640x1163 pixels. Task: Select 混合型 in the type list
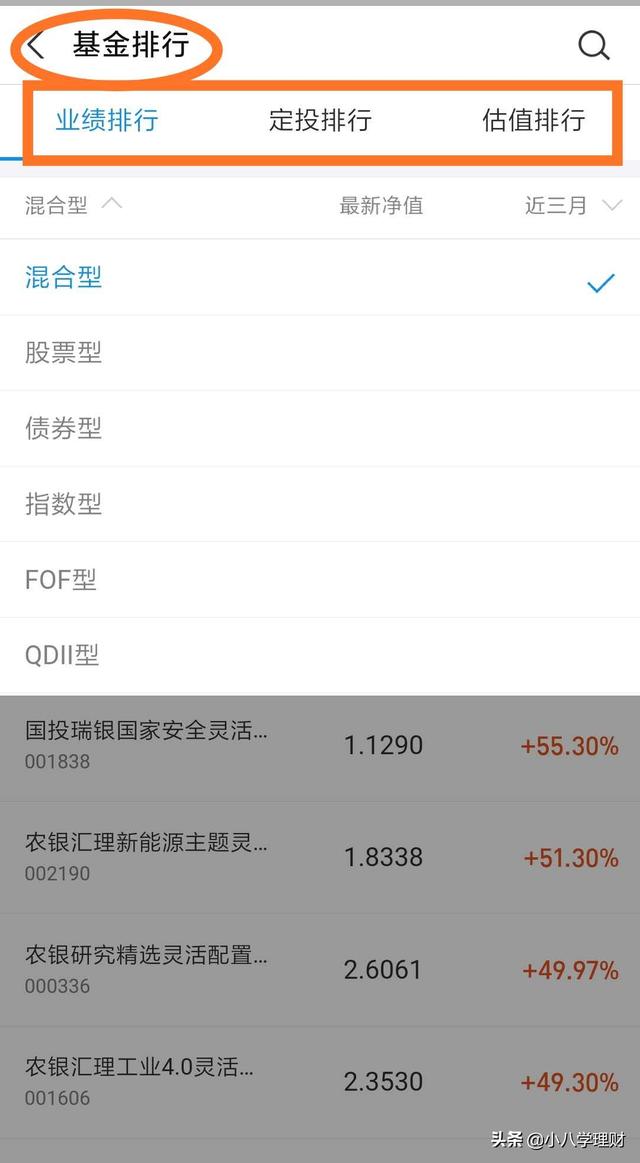[320, 277]
